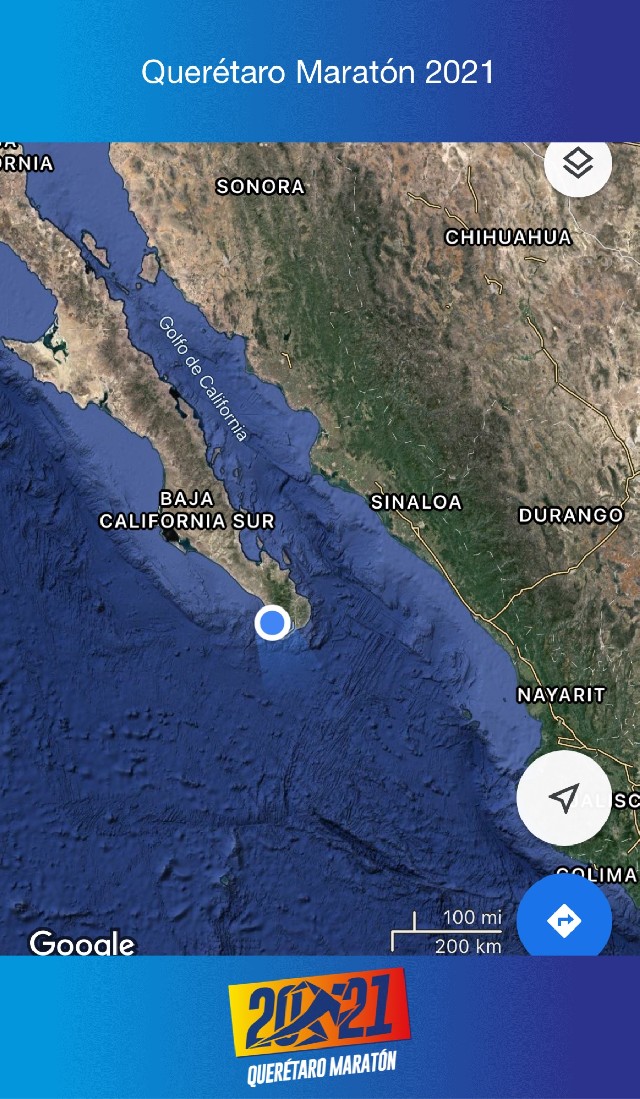Open the map layers selector
The width and height of the screenshot is (640, 1099).
click(x=578, y=163)
